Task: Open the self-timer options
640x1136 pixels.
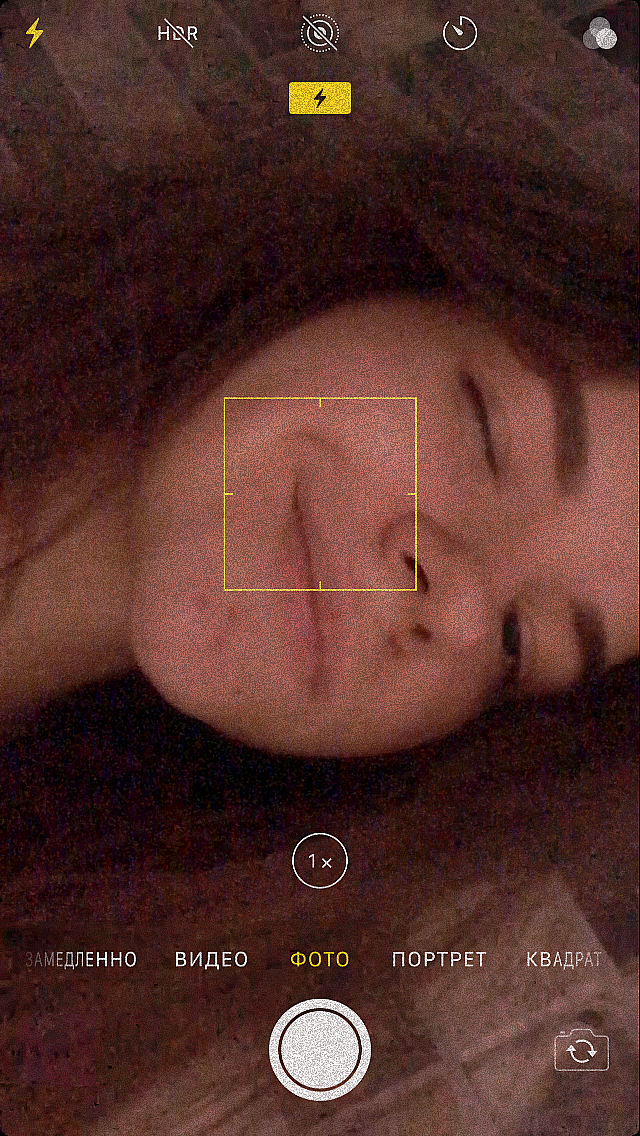Action: [460, 33]
